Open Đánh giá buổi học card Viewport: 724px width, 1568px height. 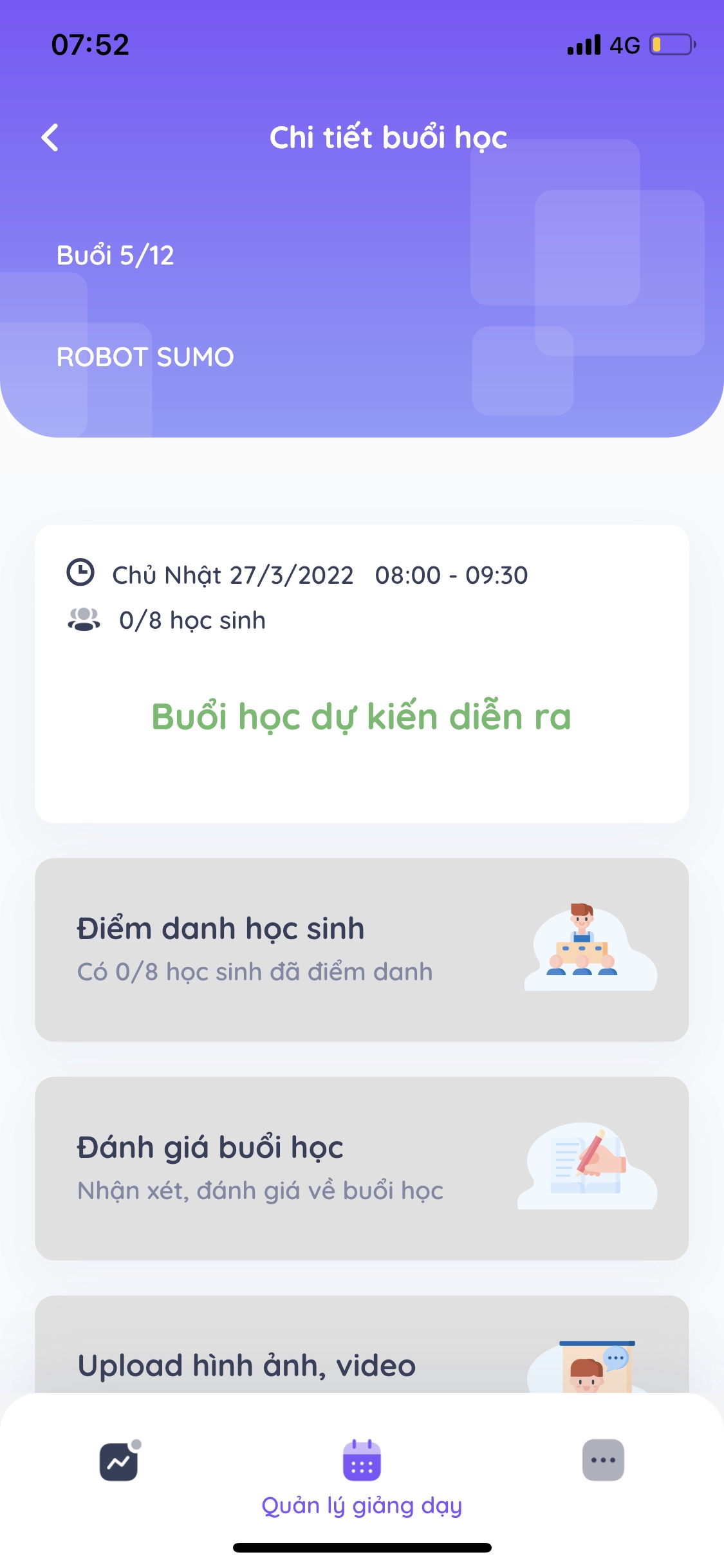(362, 1168)
